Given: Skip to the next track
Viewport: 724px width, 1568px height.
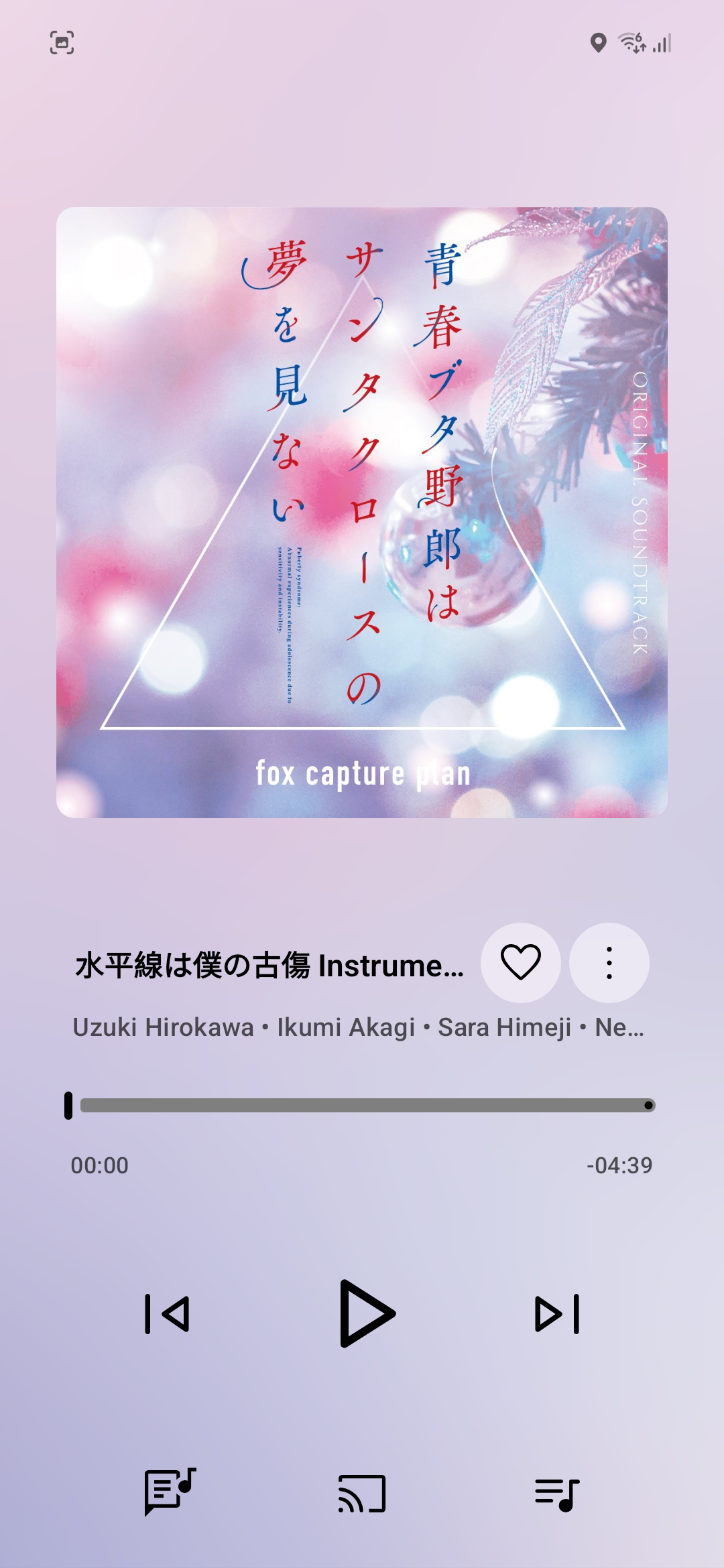Looking at the screenshot, I should 557,1314.
